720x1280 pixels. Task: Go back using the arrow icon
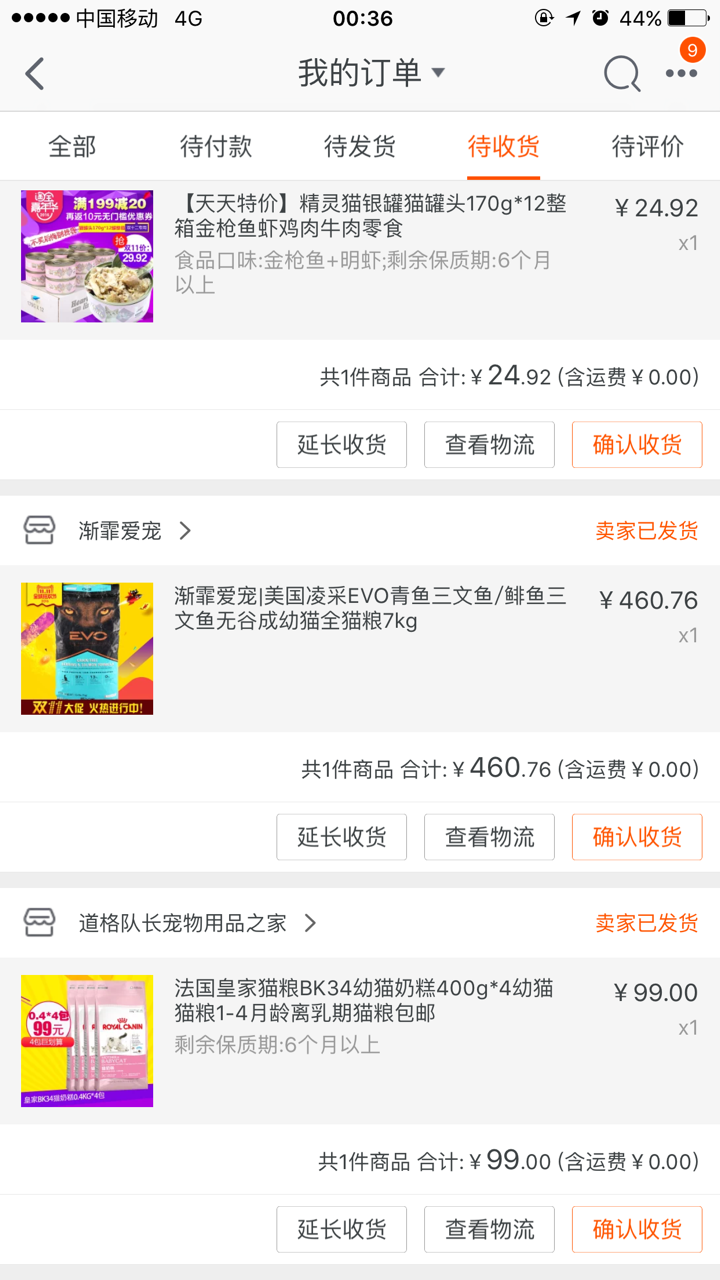(36, 74)
